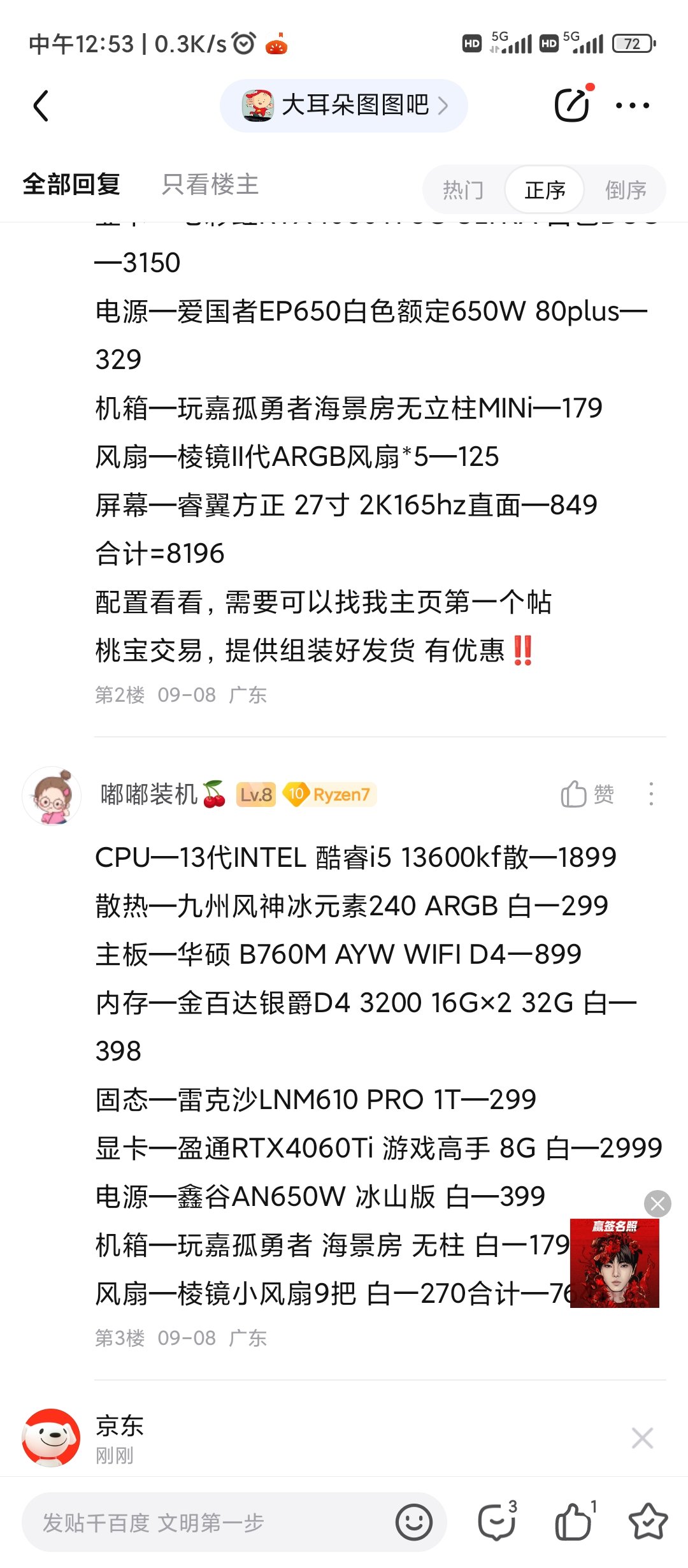Favorite this thread with the star

pyautogui.click(x=649, y=1522)
